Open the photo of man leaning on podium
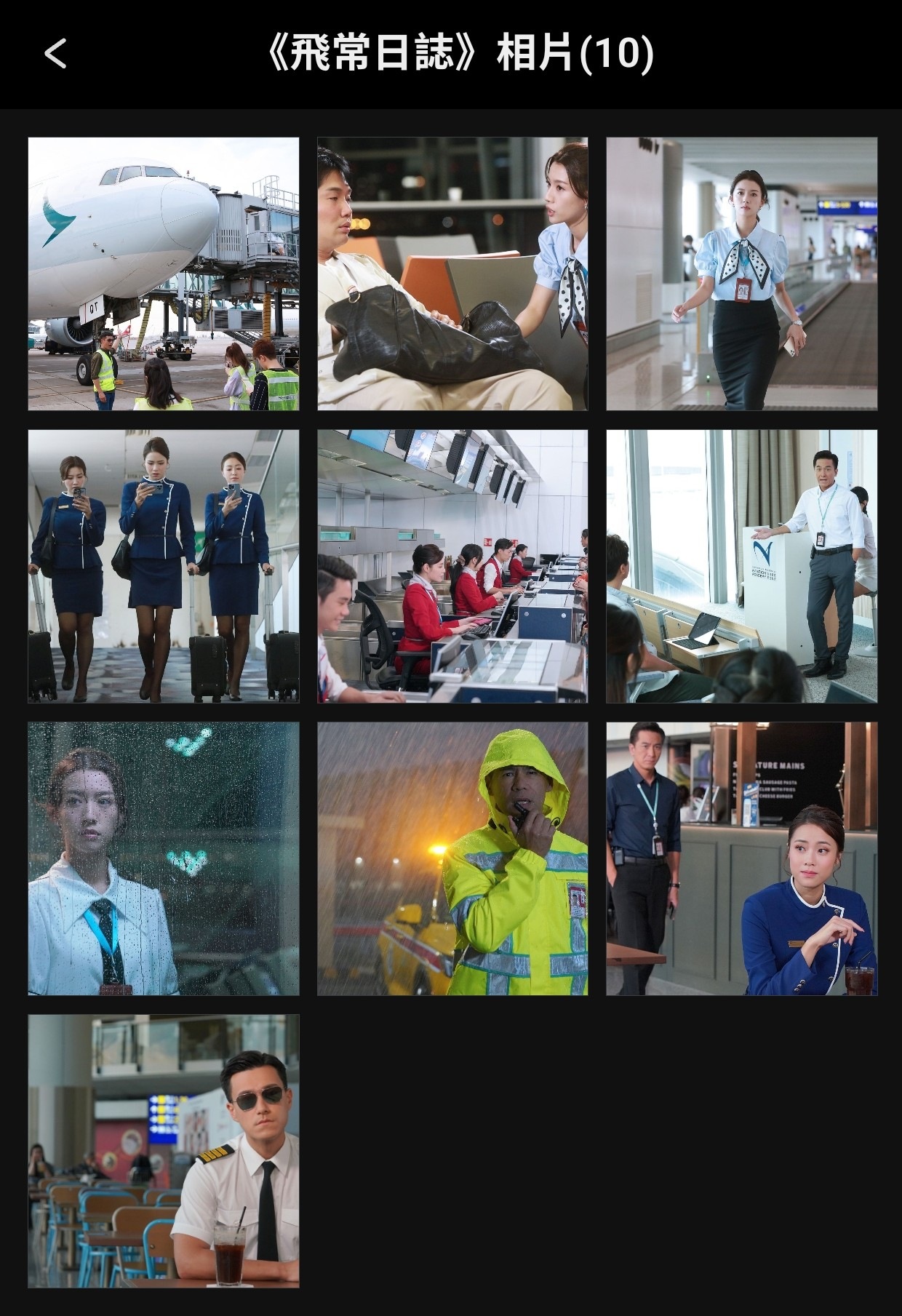Viewport: 902px width, 1316px height. point(741,566)
